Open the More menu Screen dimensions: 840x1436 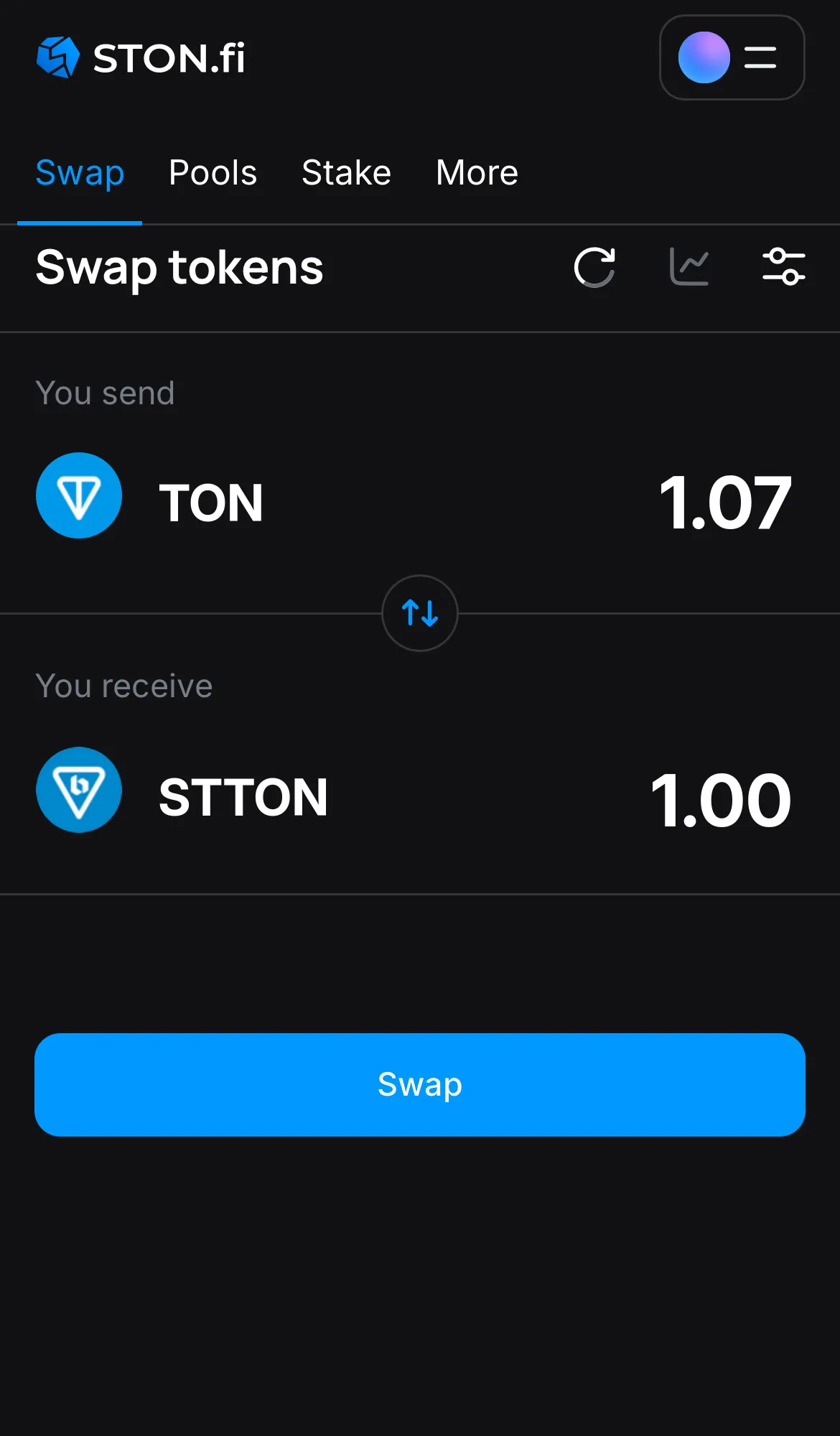(x=476, y=172)
